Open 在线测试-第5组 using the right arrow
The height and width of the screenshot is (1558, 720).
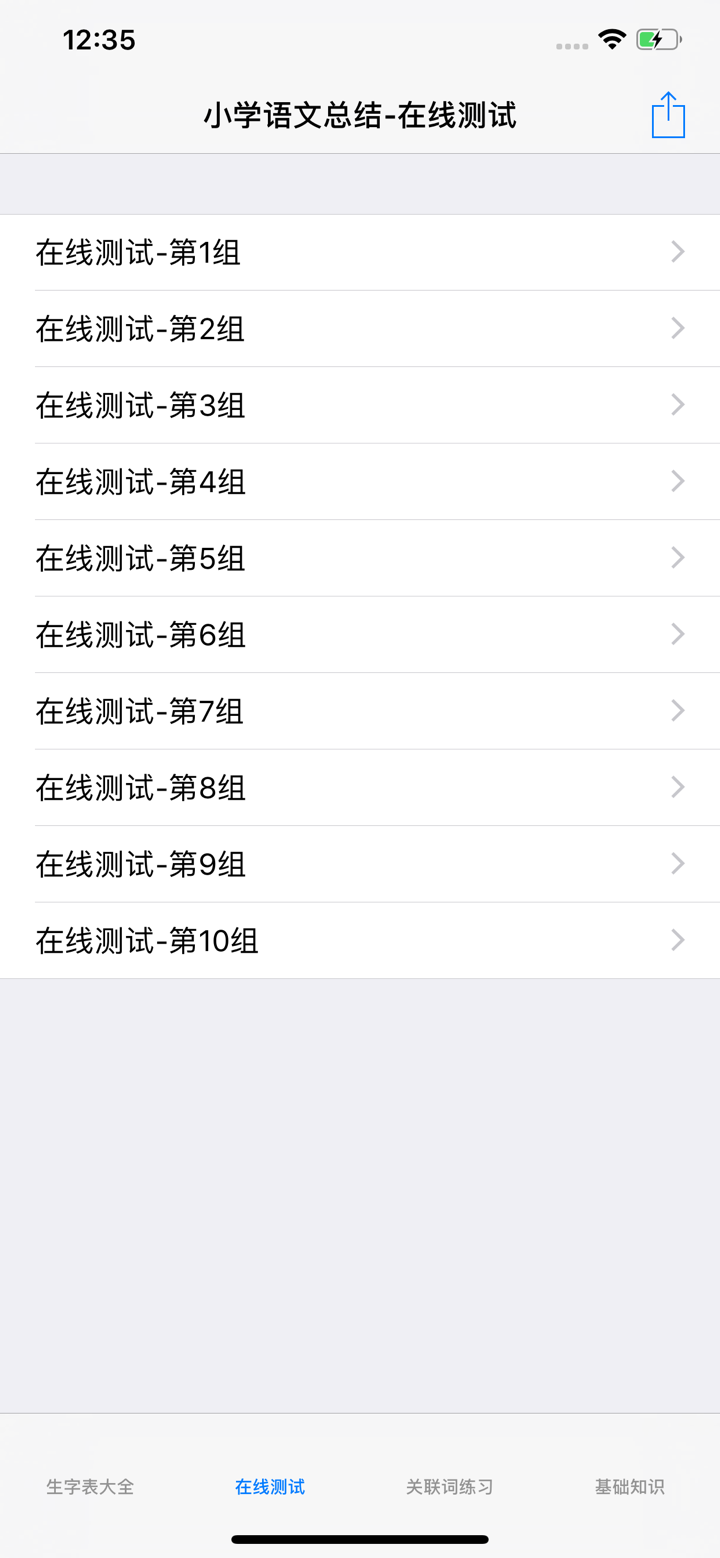[x=677, y=558]
